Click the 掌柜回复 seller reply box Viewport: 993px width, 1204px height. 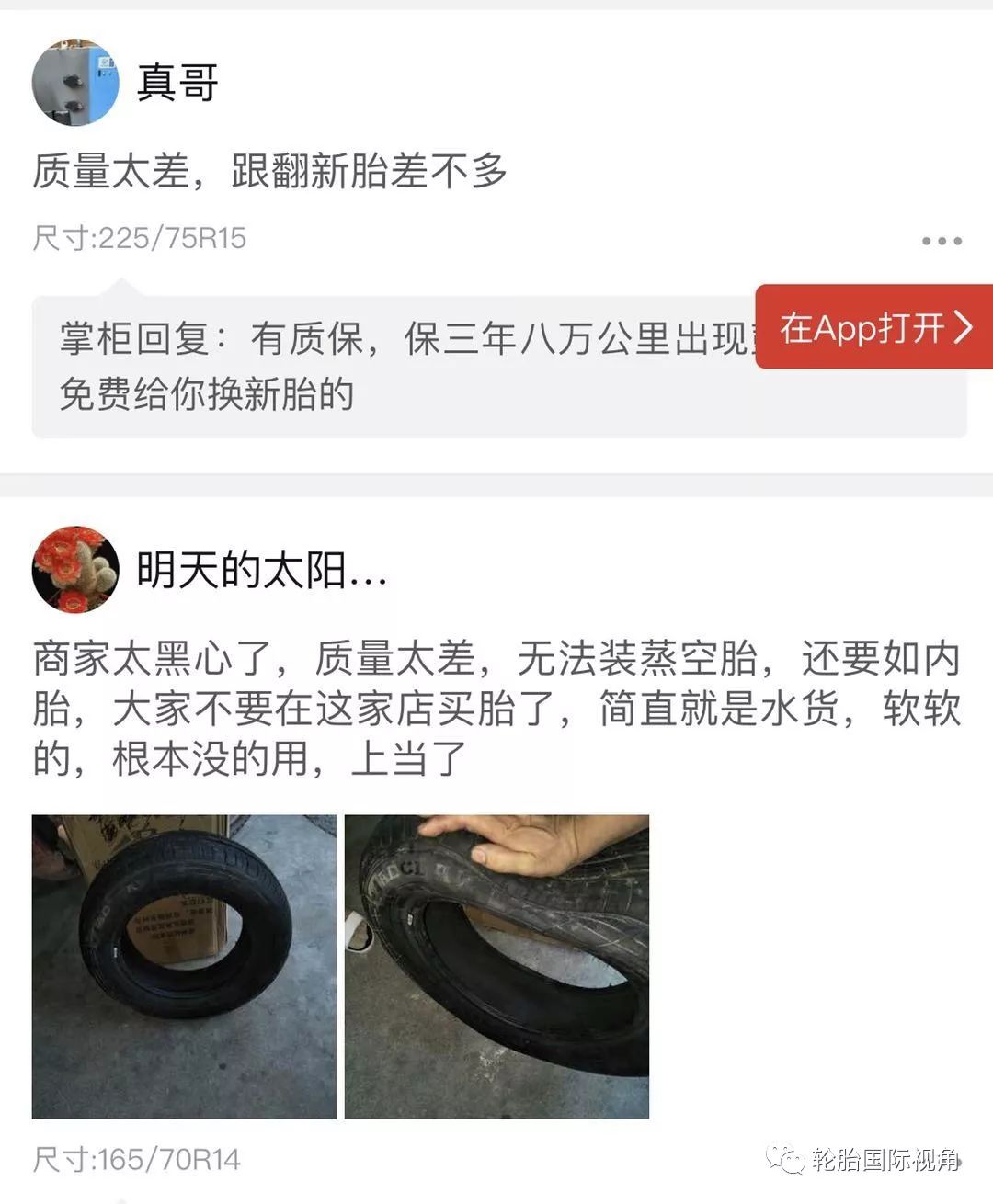(x=395, y=363)
